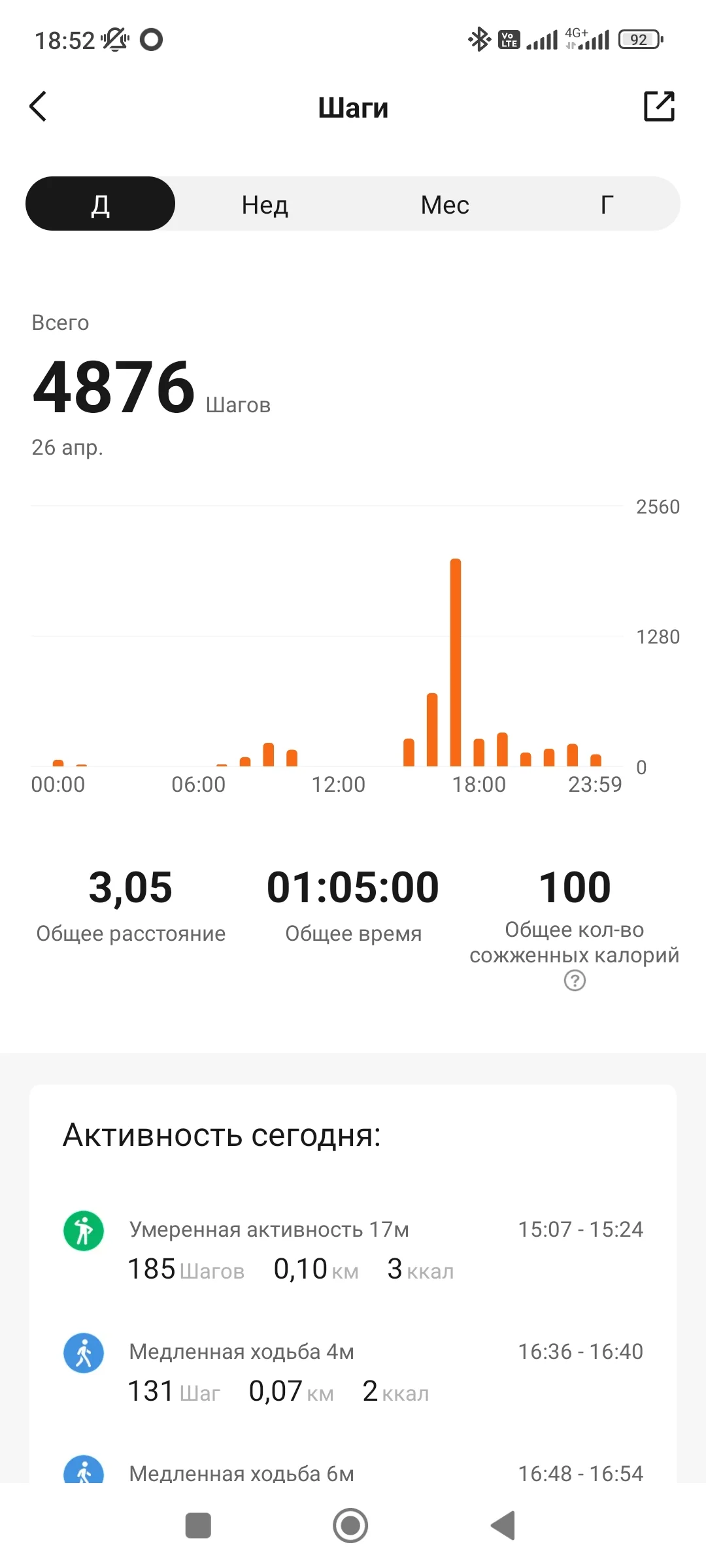Expand the Медленная ходьба 4м entry
Viewport: 706px width, 1568px height.
(242, 1351)
